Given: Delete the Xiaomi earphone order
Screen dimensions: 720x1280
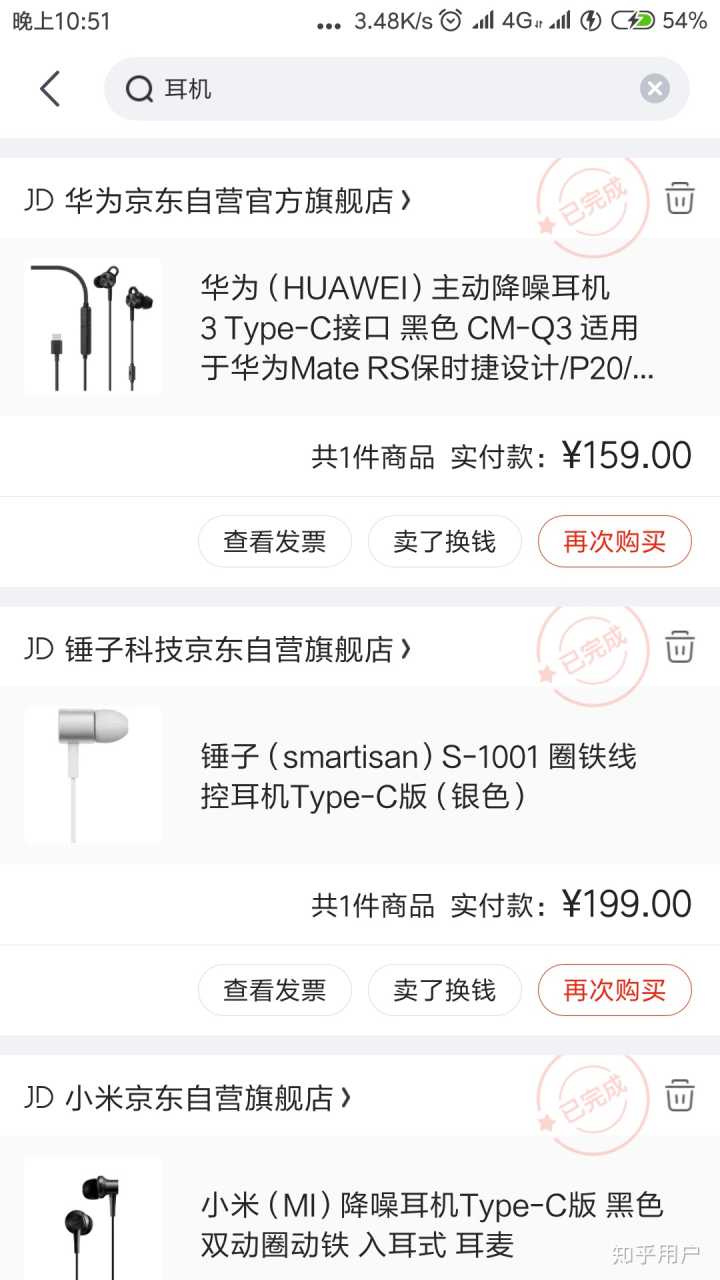Looking at the screenshot, I should [680, 1094].
